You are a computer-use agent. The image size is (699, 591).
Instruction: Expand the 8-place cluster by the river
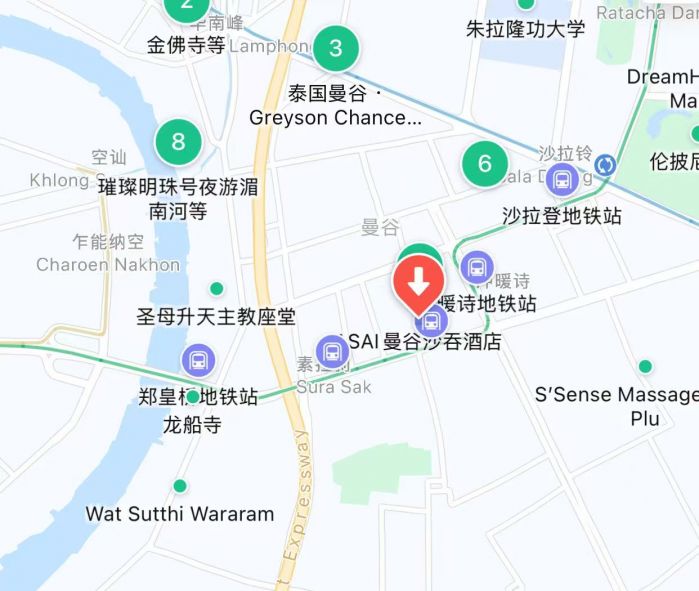178,141
